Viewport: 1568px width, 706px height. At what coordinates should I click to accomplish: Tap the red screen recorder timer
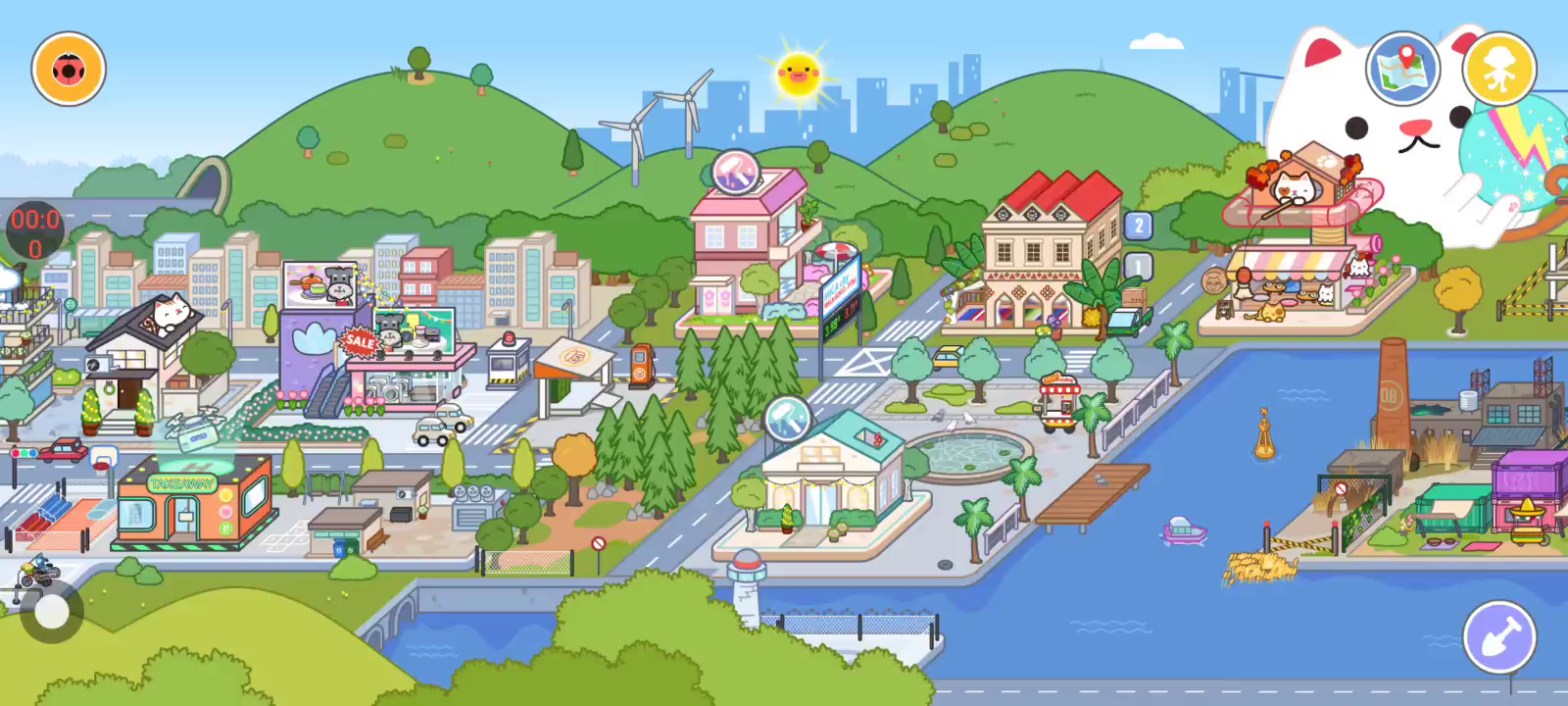coord(35,232)
